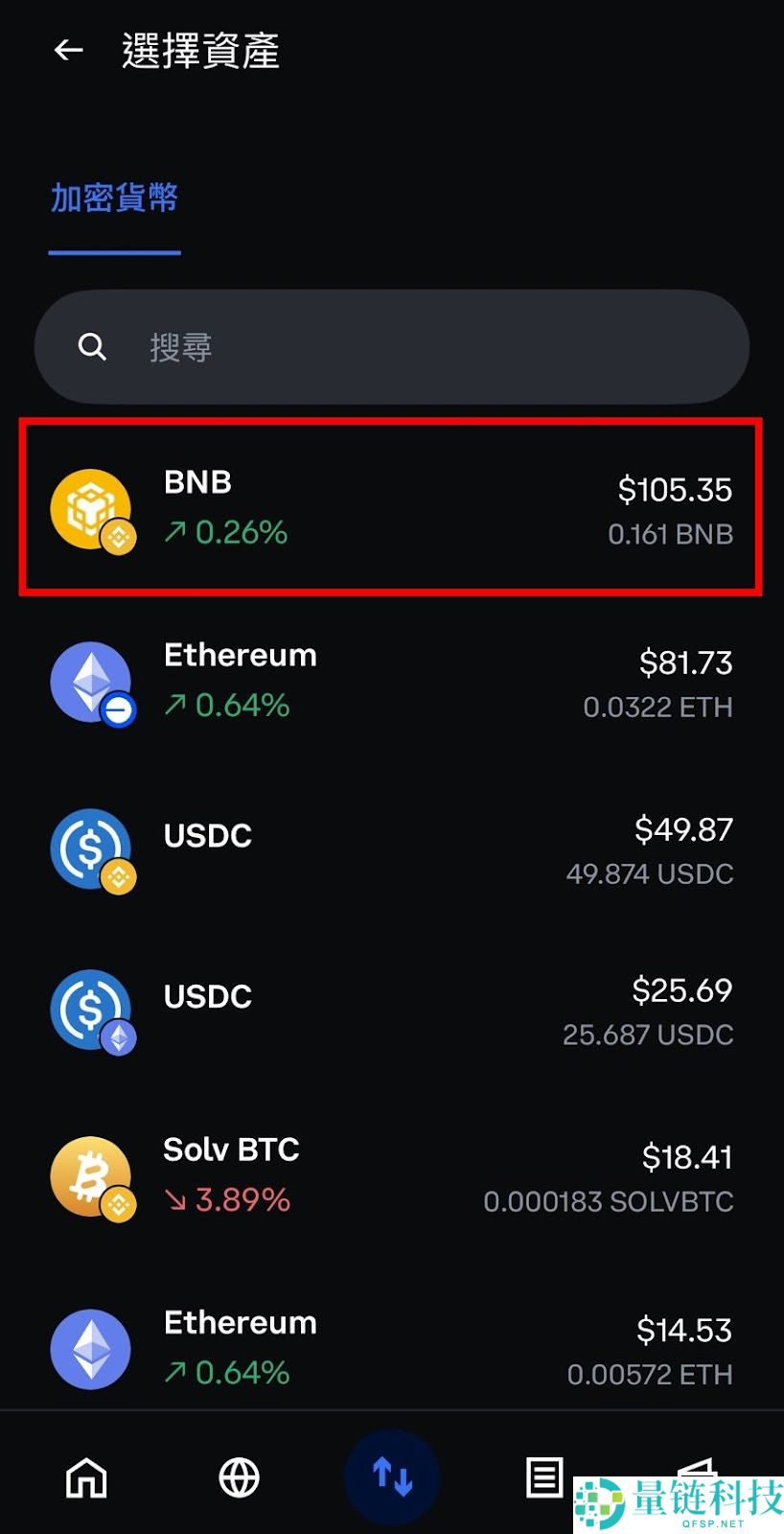Tap the BNB coin logo

point(91,508)
